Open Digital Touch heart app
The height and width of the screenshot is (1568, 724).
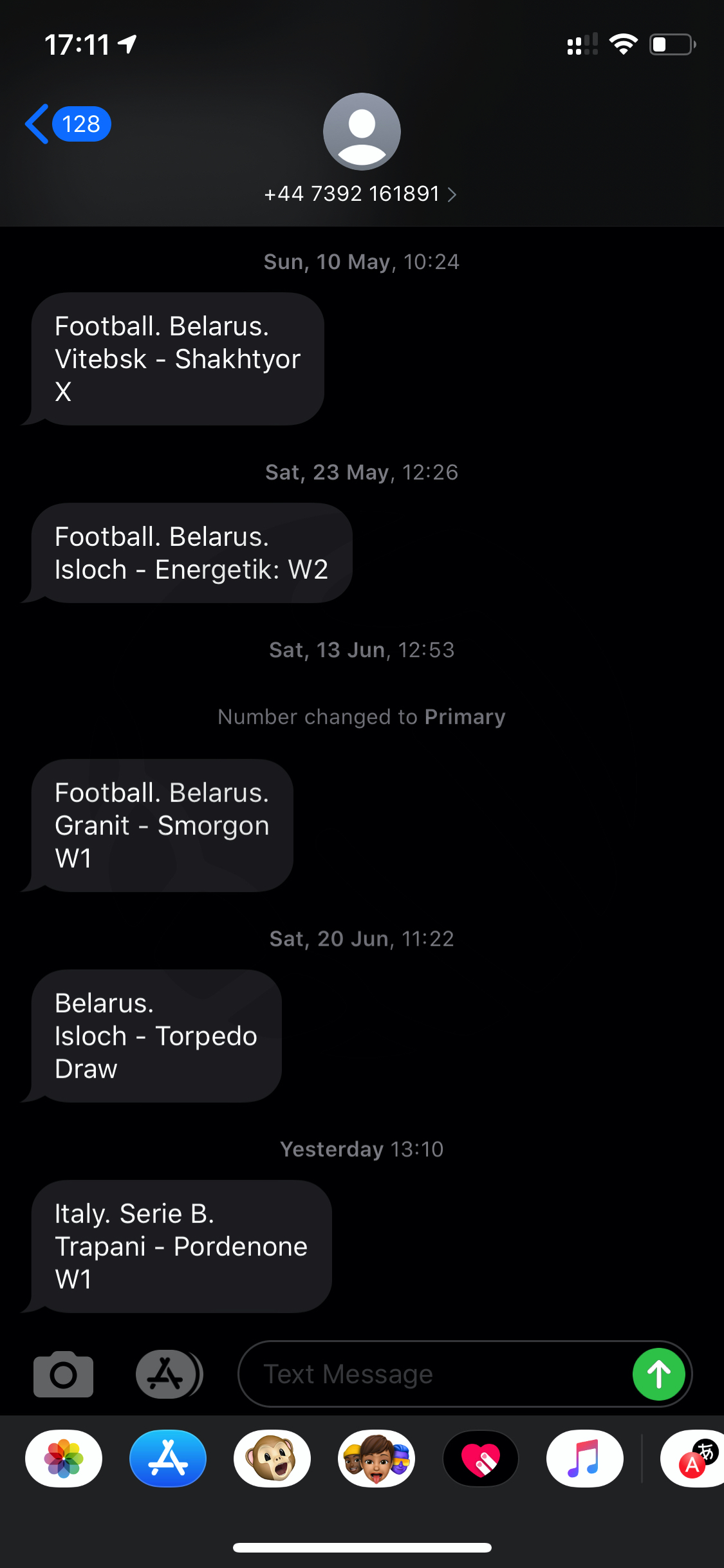coord(481,1459)
